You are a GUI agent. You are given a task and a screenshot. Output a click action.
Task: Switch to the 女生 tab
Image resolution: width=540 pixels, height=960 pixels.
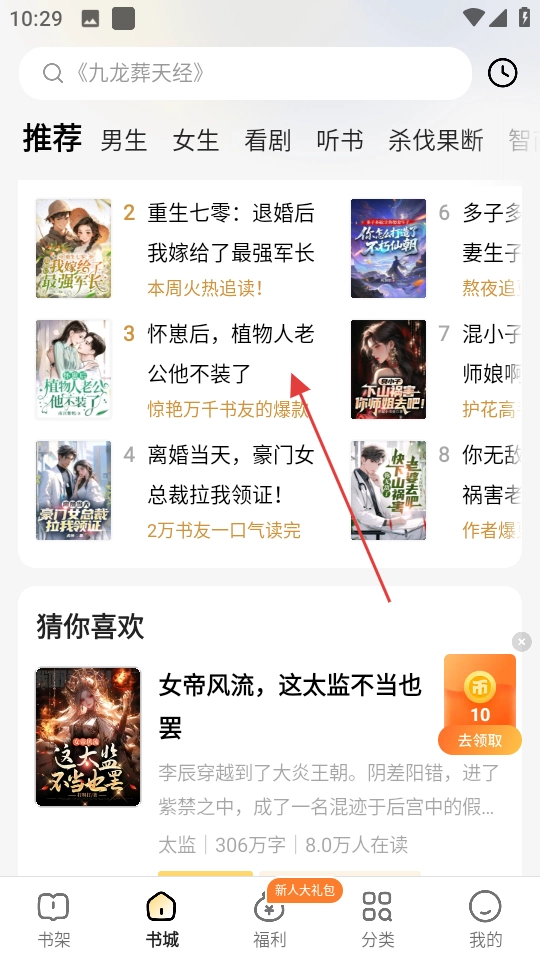(x=196, y=140)
